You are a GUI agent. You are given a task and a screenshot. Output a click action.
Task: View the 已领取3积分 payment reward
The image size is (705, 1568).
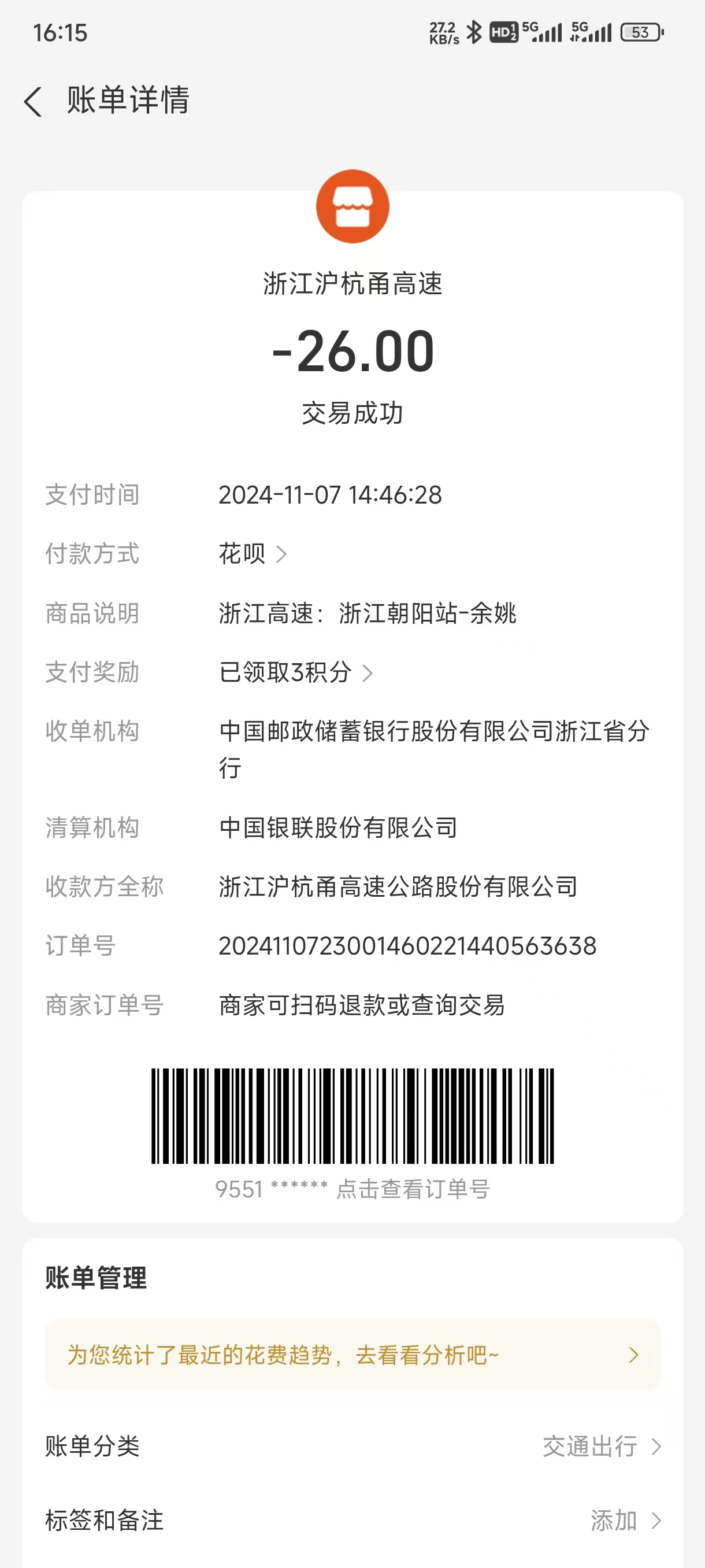point(296,672)
